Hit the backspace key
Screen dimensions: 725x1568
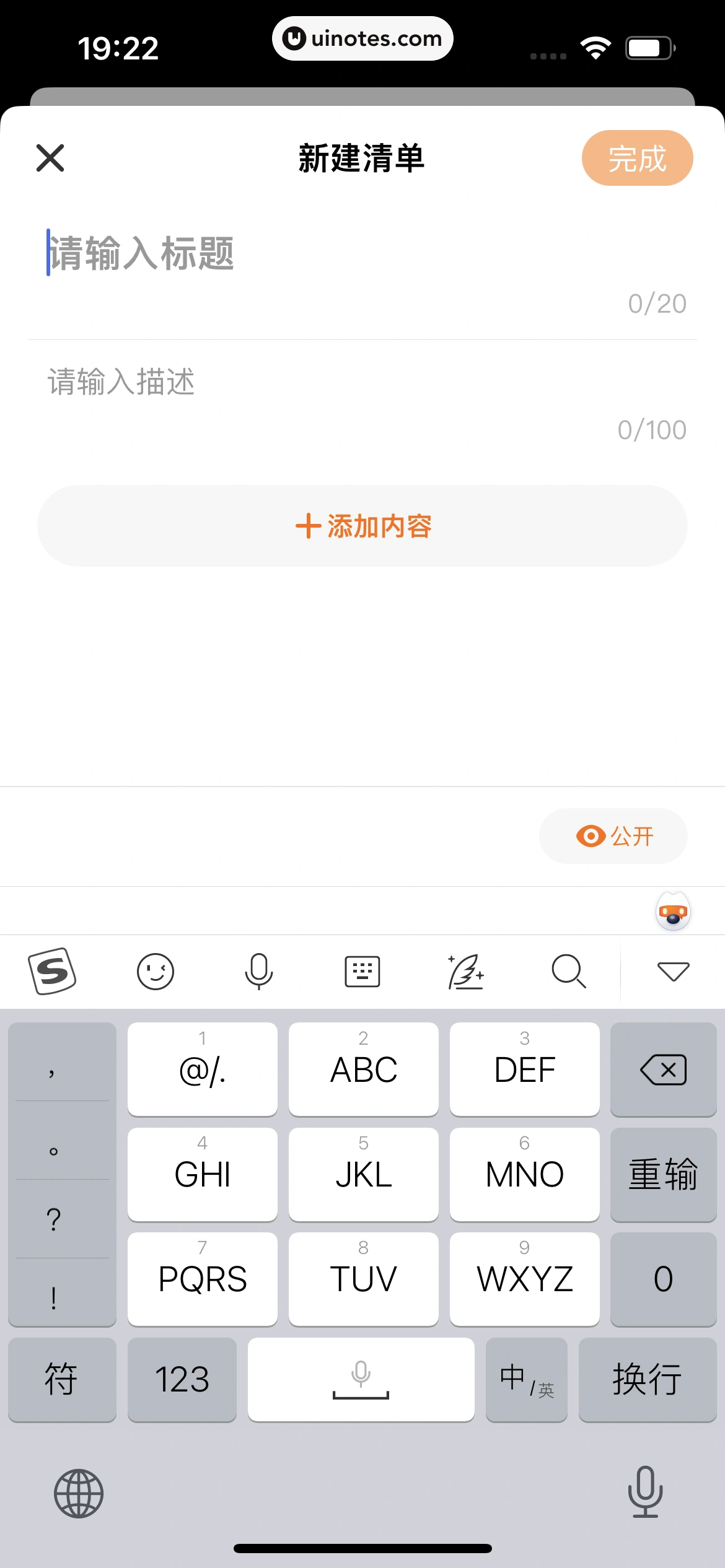663,1069
